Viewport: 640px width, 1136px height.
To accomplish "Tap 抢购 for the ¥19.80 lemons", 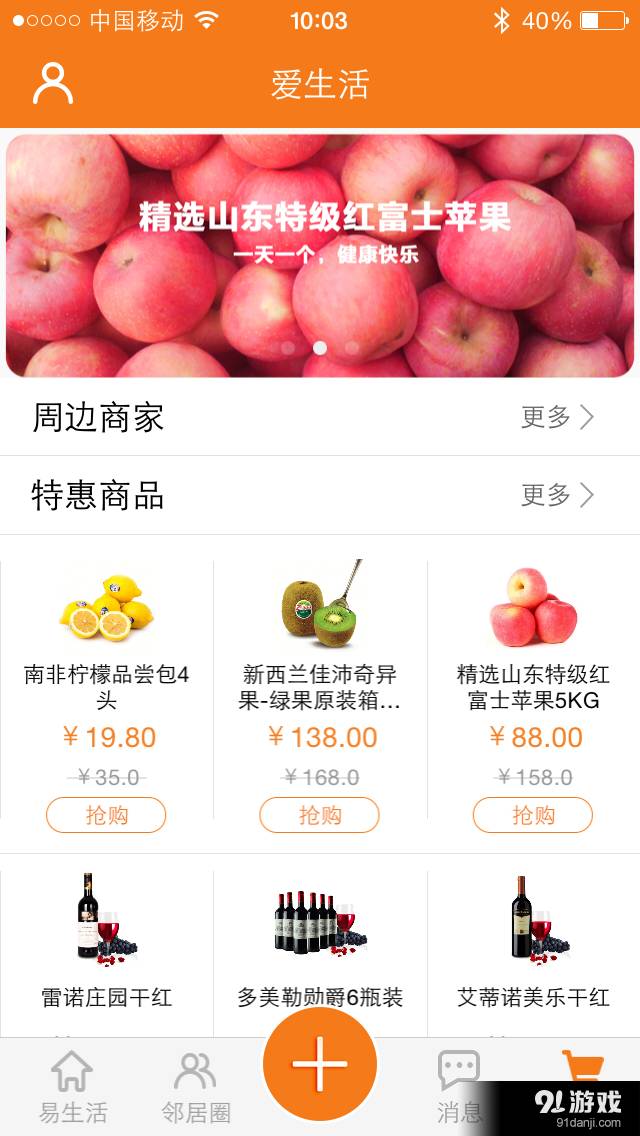I will pos(106,815).
